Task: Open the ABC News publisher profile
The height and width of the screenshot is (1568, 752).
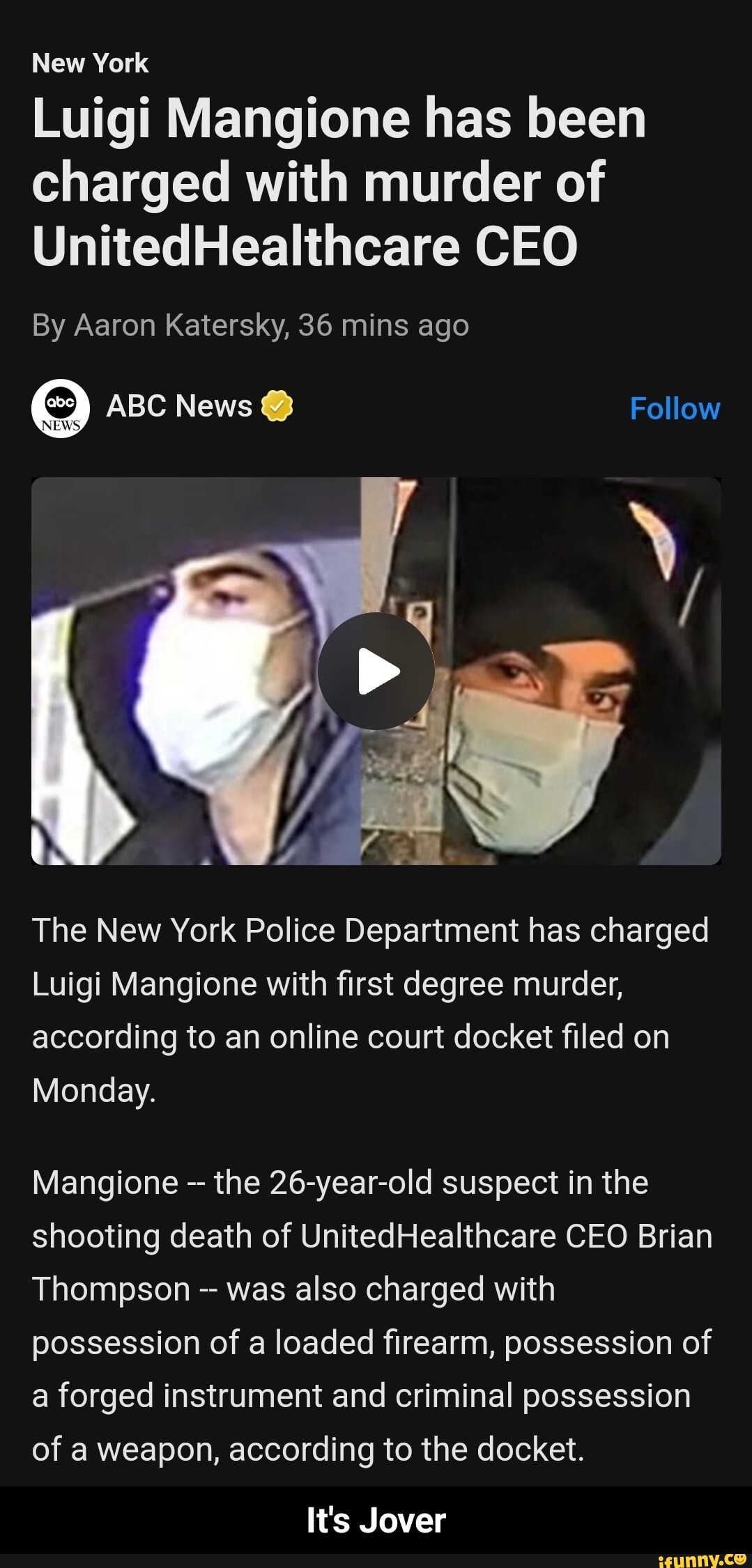Action: click(x=178, y=406)
